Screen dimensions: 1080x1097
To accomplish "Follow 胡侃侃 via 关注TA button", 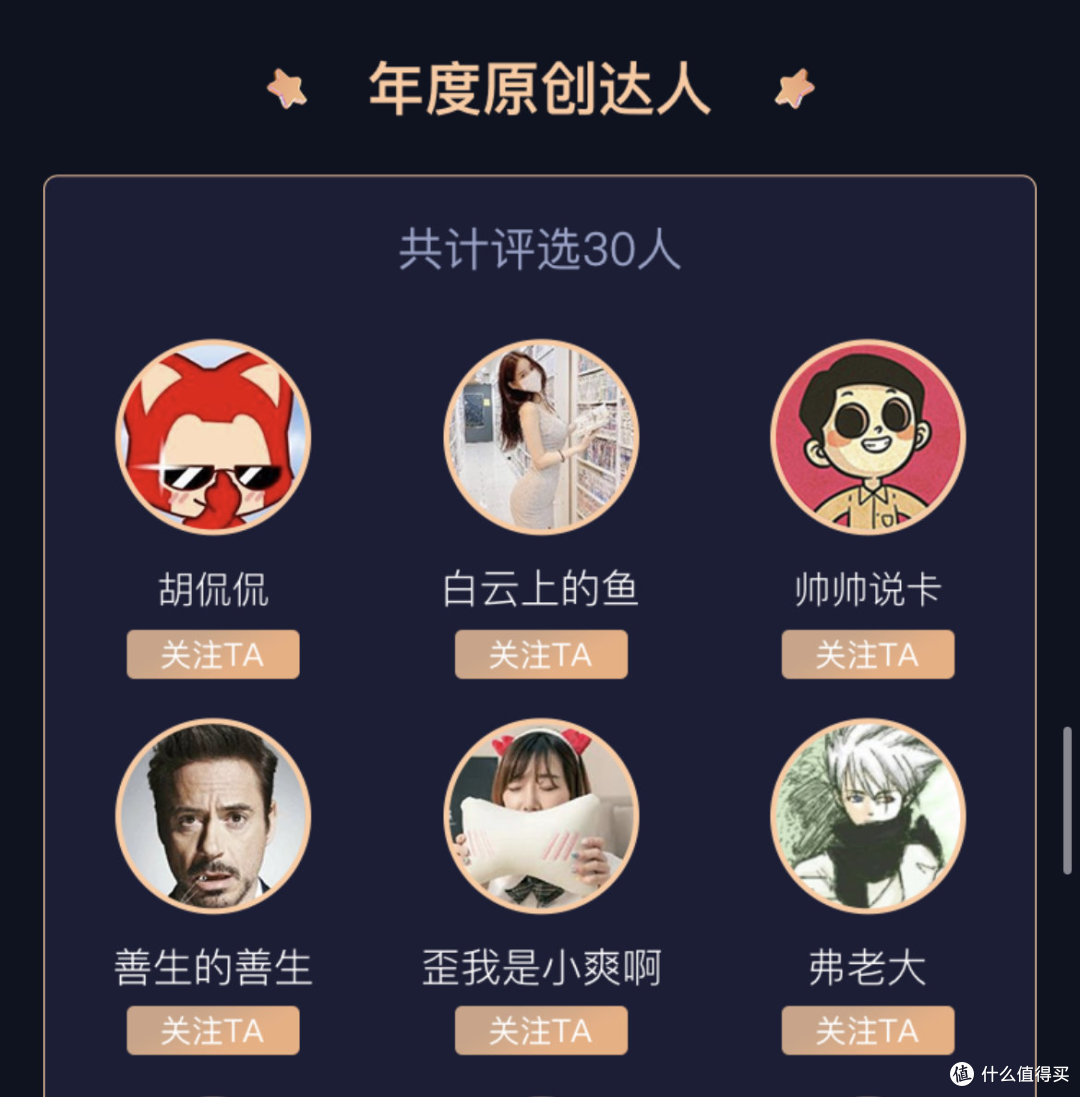I will [x=213, y=655].
